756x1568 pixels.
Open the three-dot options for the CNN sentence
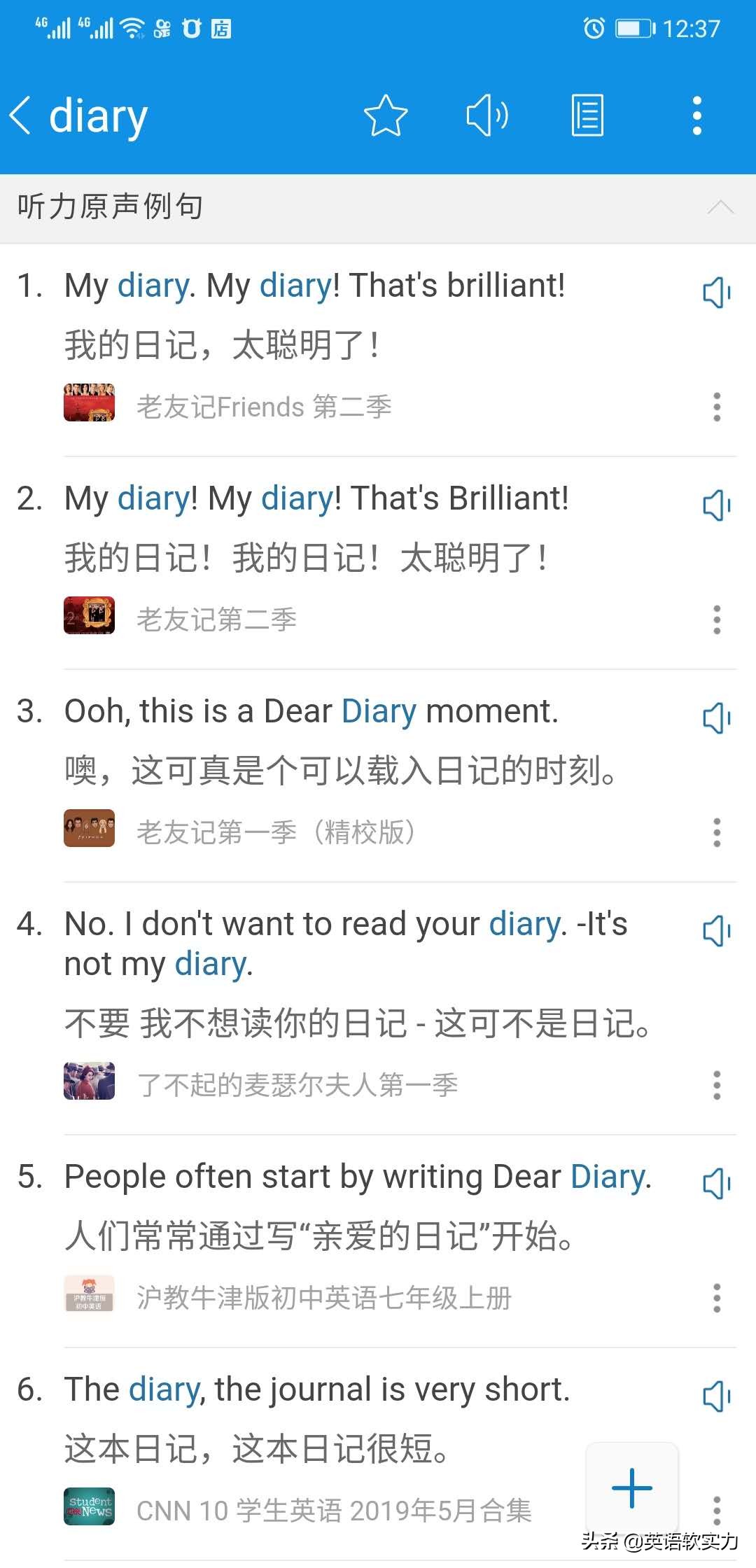[717, 1511]
